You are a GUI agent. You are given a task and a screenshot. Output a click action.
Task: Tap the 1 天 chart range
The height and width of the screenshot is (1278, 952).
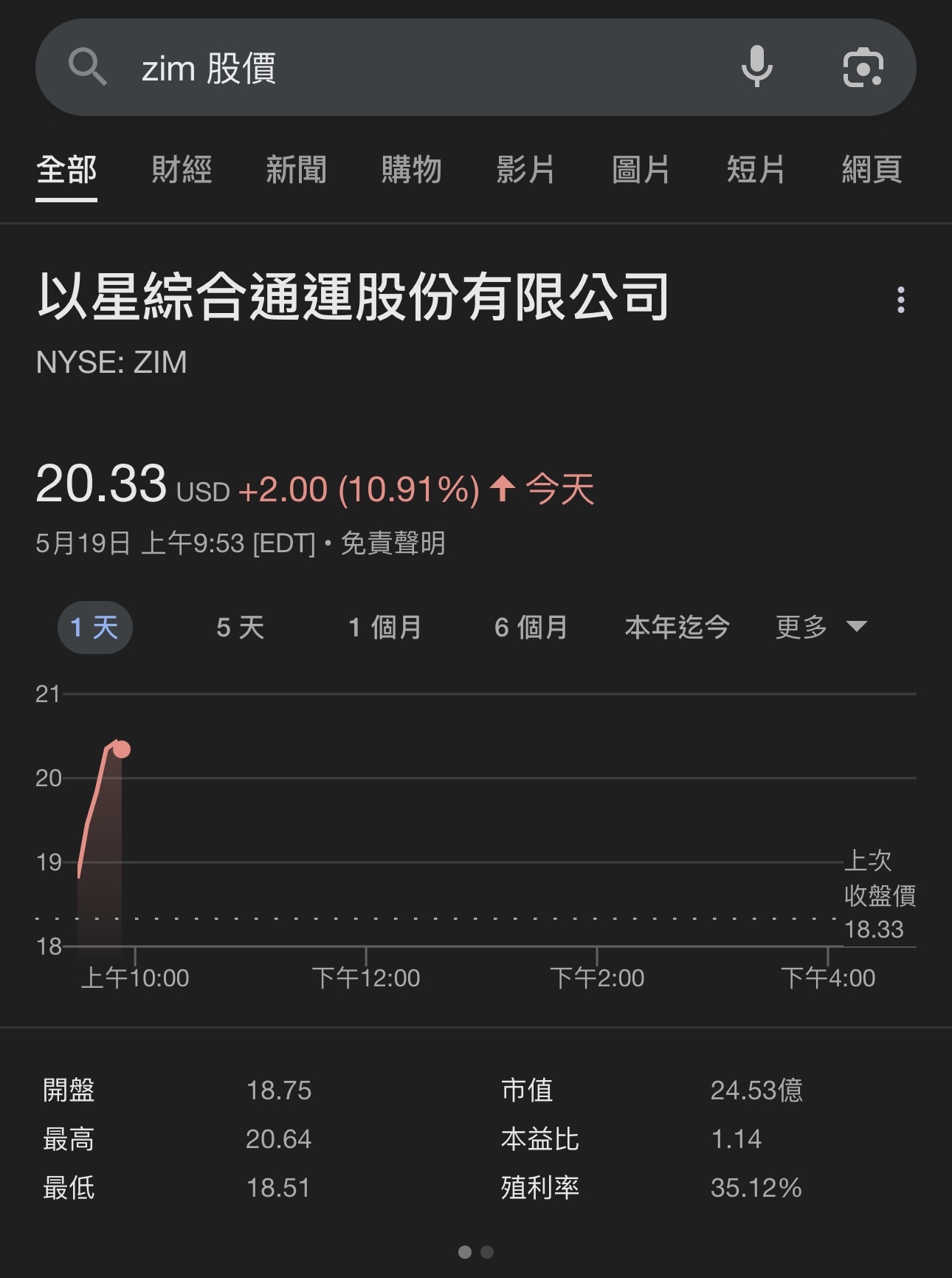click(94, 628)
